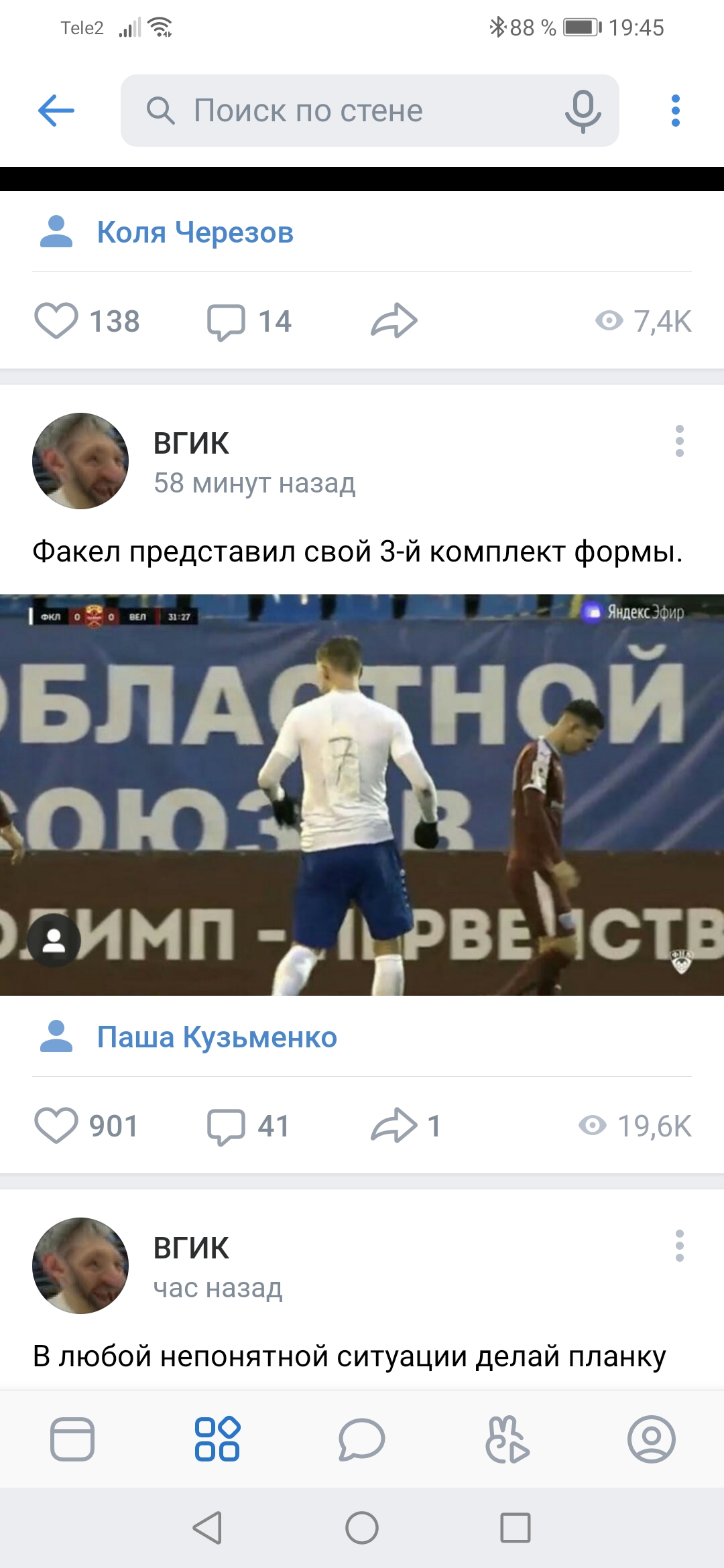The height and width of the screenshot is (1568, 724).
Task: Switch to the messages tab
Action: (x=362, y=1439)
